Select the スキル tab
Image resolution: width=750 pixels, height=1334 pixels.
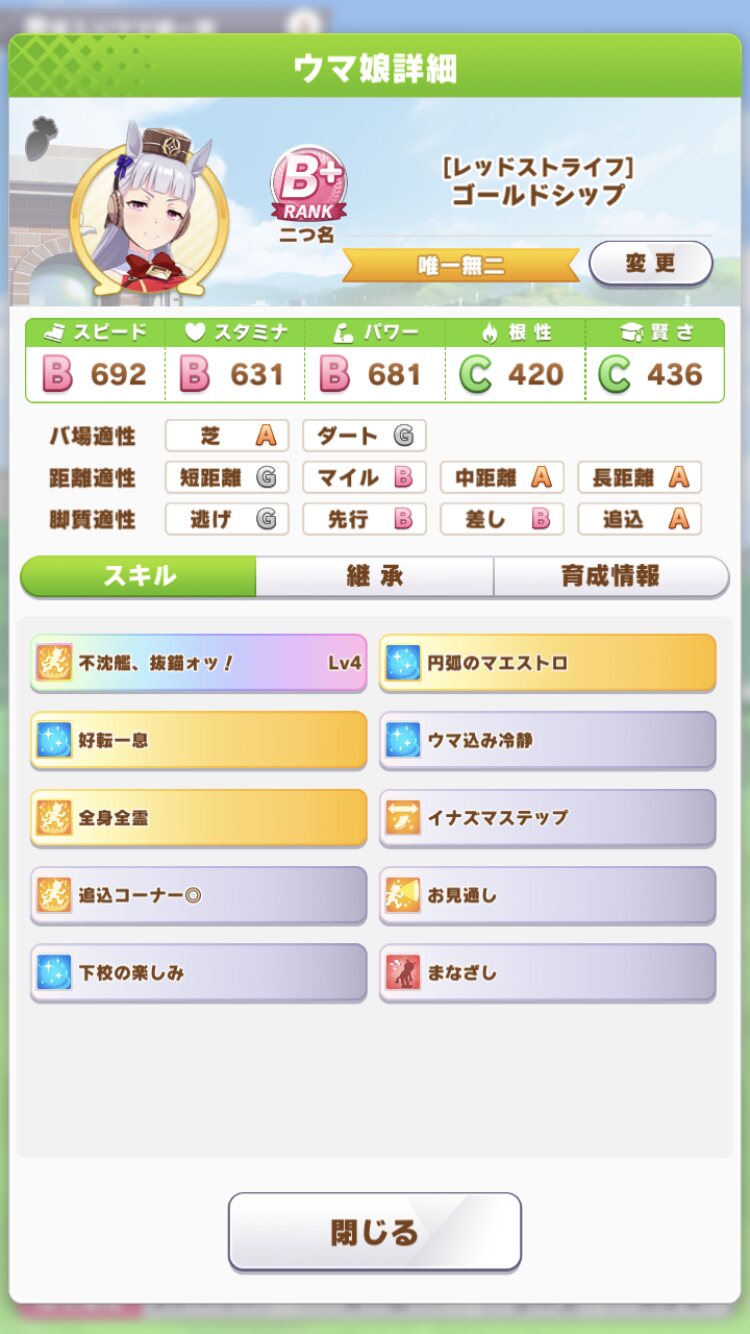coord(139,576)
